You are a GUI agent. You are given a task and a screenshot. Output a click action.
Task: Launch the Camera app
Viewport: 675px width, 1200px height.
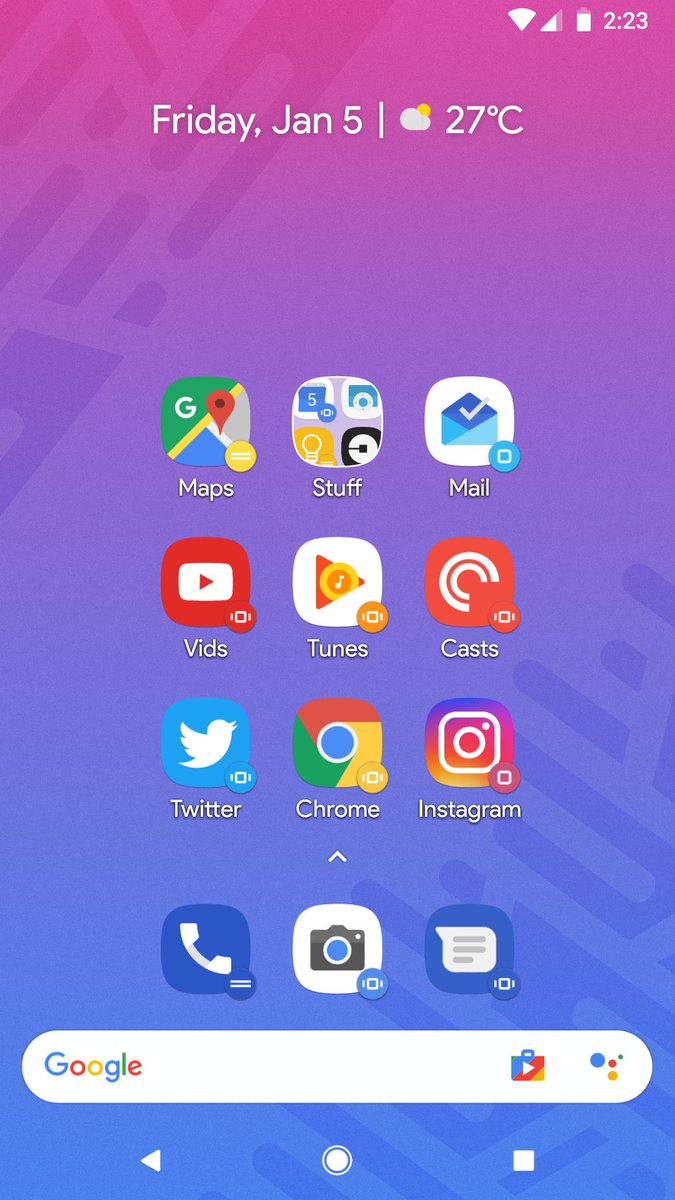click(337, 949)
